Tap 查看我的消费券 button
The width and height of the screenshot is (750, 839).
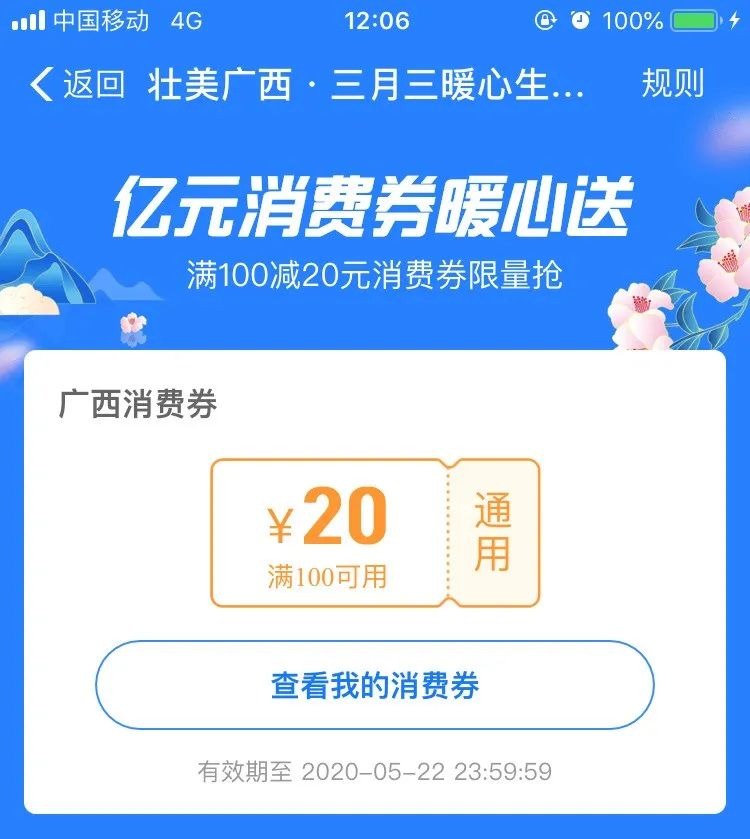coord(374,685)
